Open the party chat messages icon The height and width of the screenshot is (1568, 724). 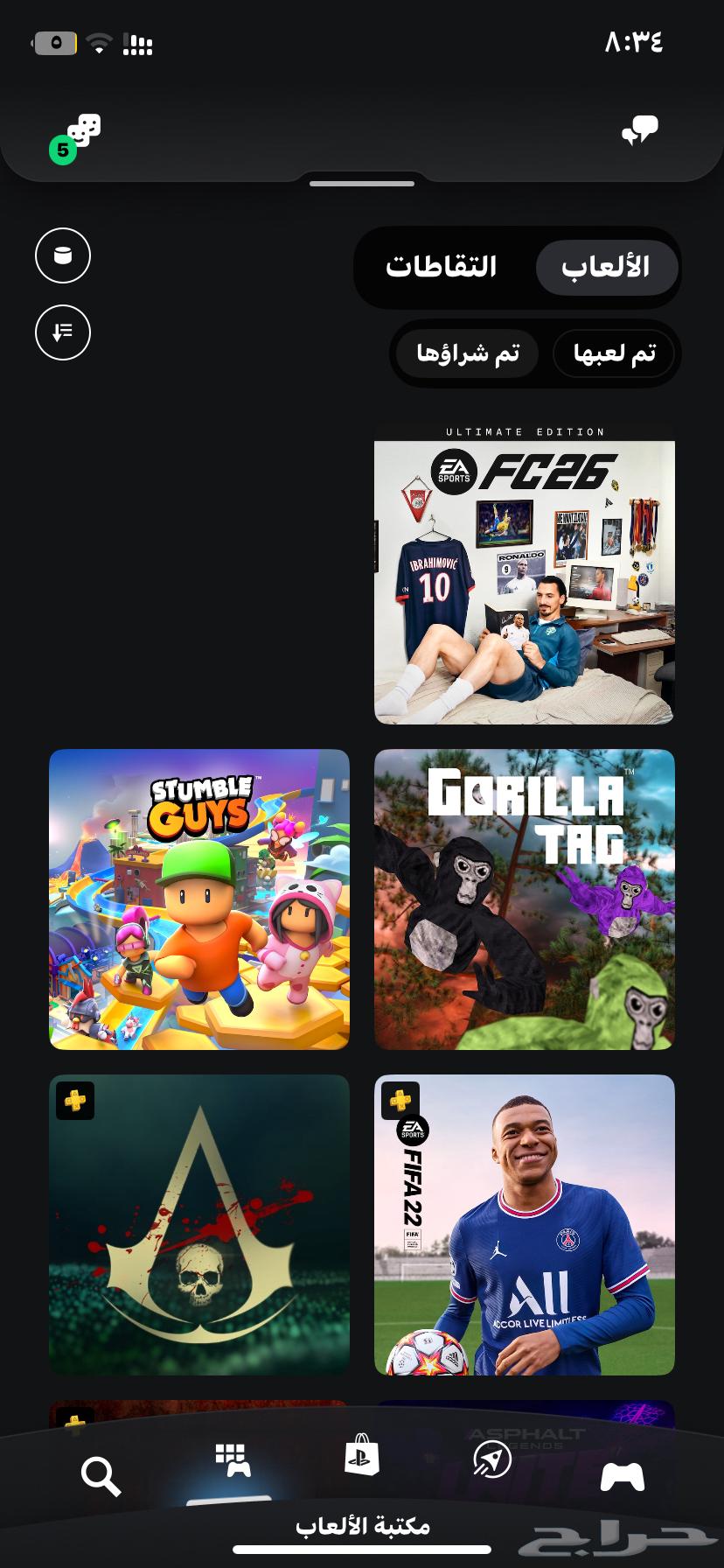639,131
